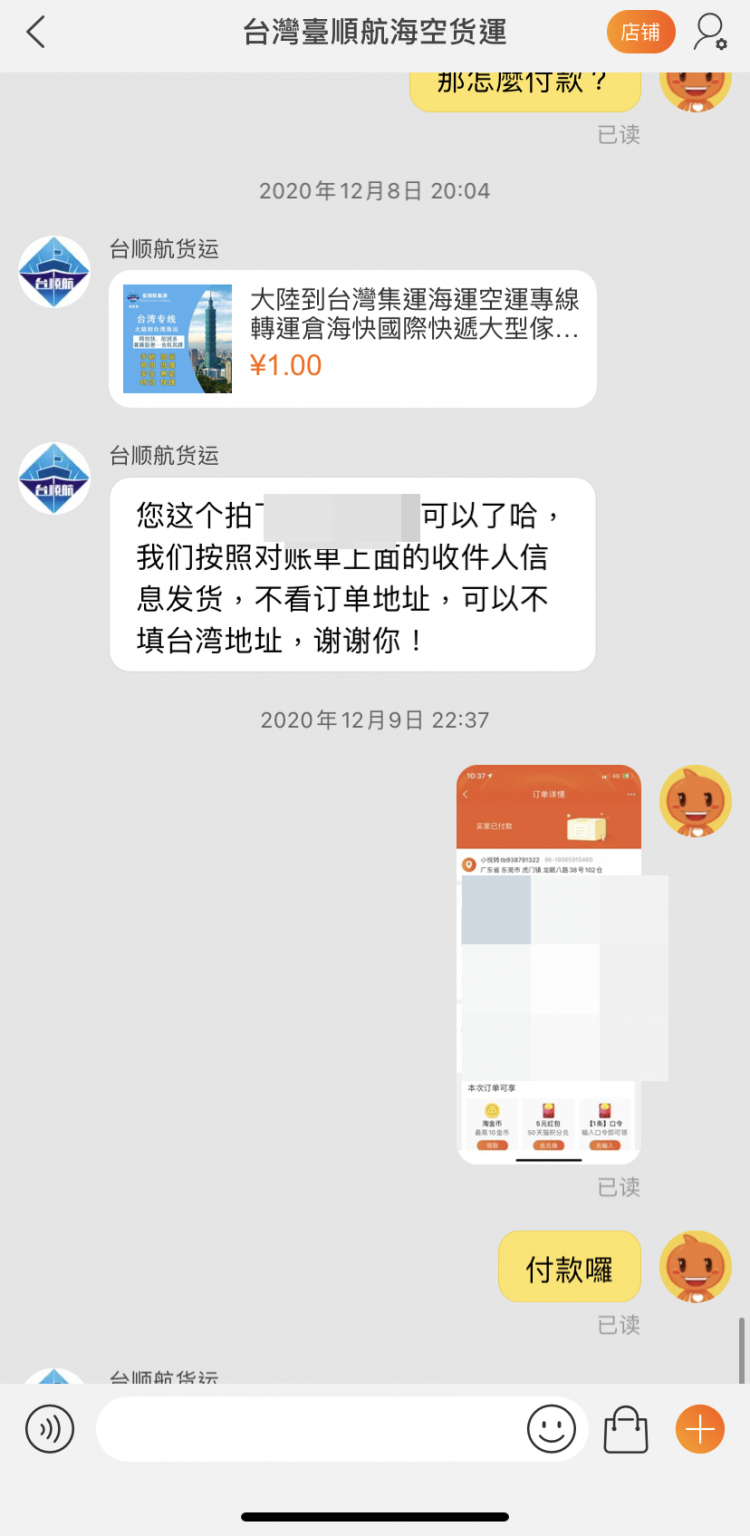Screen dimensions: 750x1536
Task: Go back with the top arrow
Action: click(x=36, y=32)
